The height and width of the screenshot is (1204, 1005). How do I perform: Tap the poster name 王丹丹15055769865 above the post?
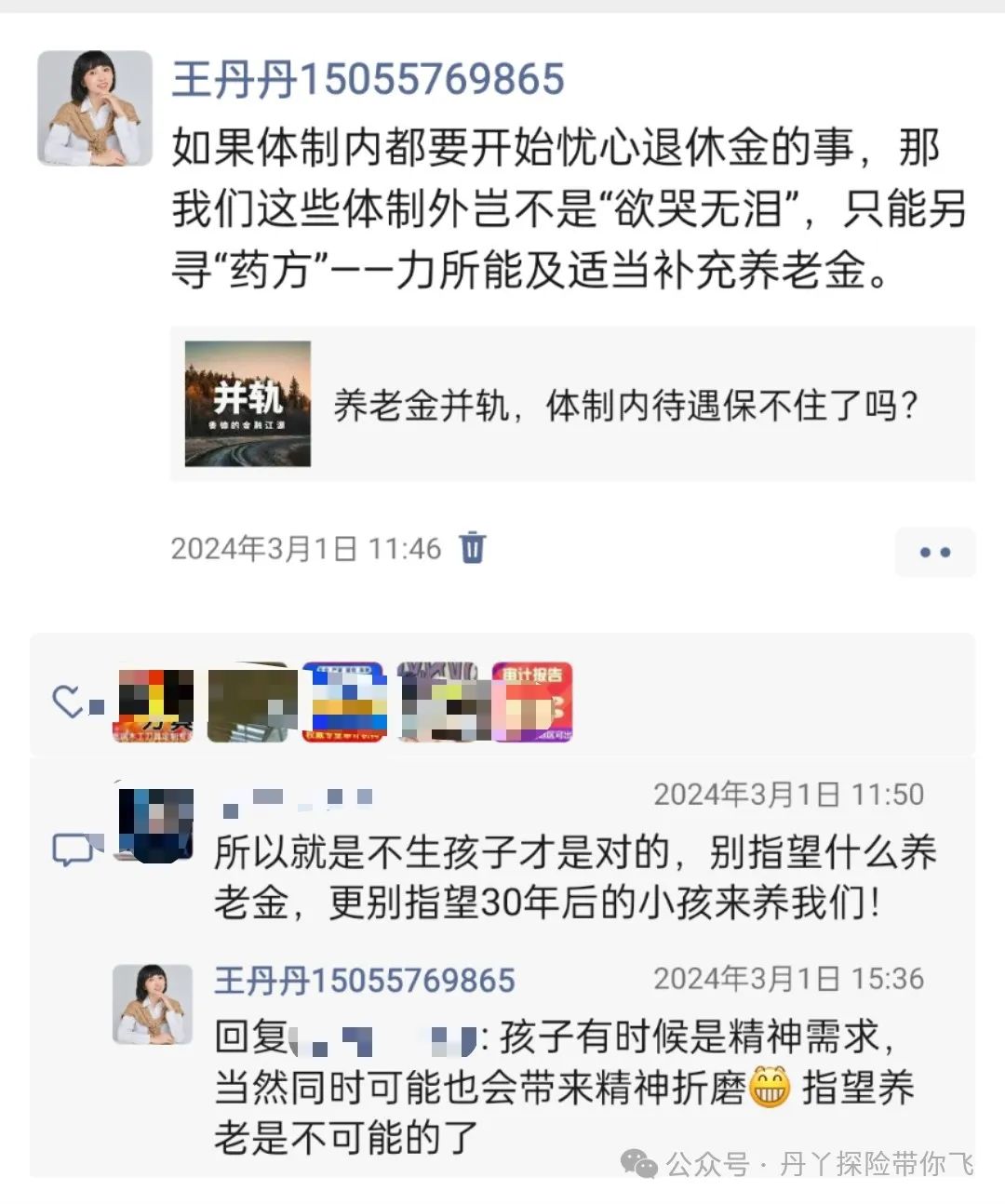(x=368, y=79)
